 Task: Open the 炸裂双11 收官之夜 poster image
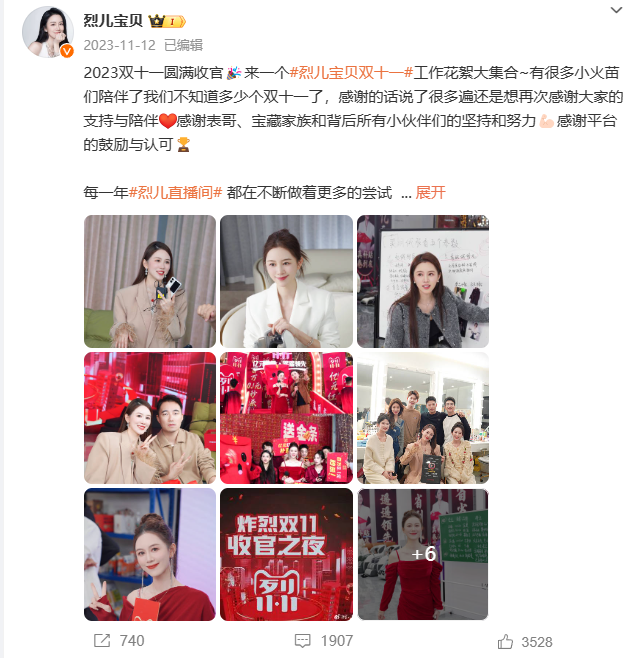tap(286, 554)
